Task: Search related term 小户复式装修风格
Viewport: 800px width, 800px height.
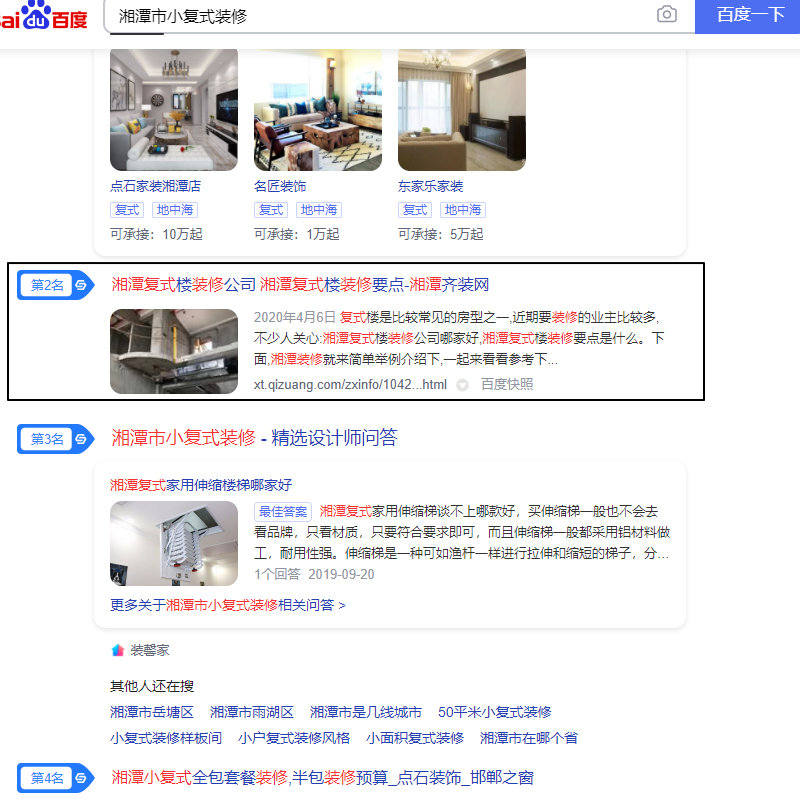Action: click(x=294, y=738)
